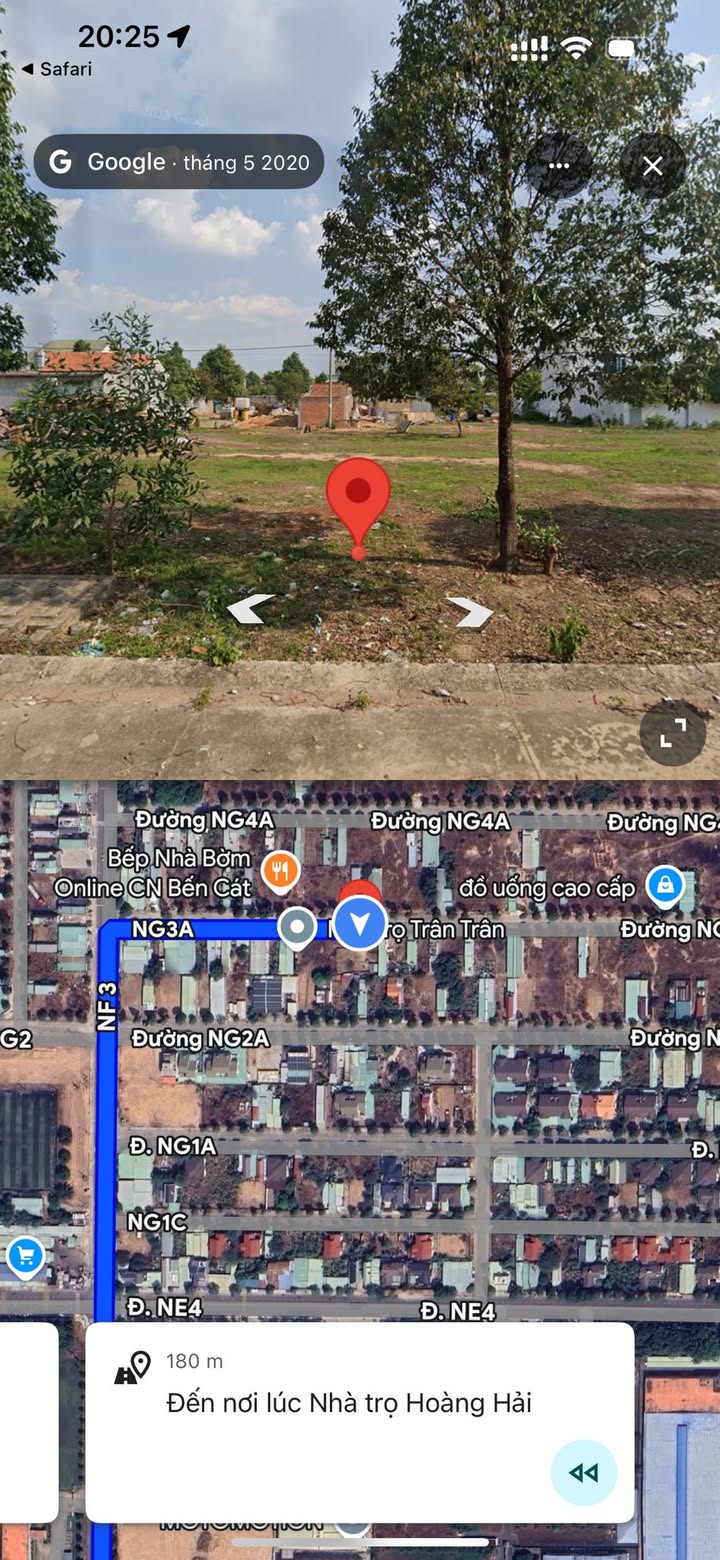Return to Safari via the back link
This screenshot has height=1560, width=720.
(56, 69)
